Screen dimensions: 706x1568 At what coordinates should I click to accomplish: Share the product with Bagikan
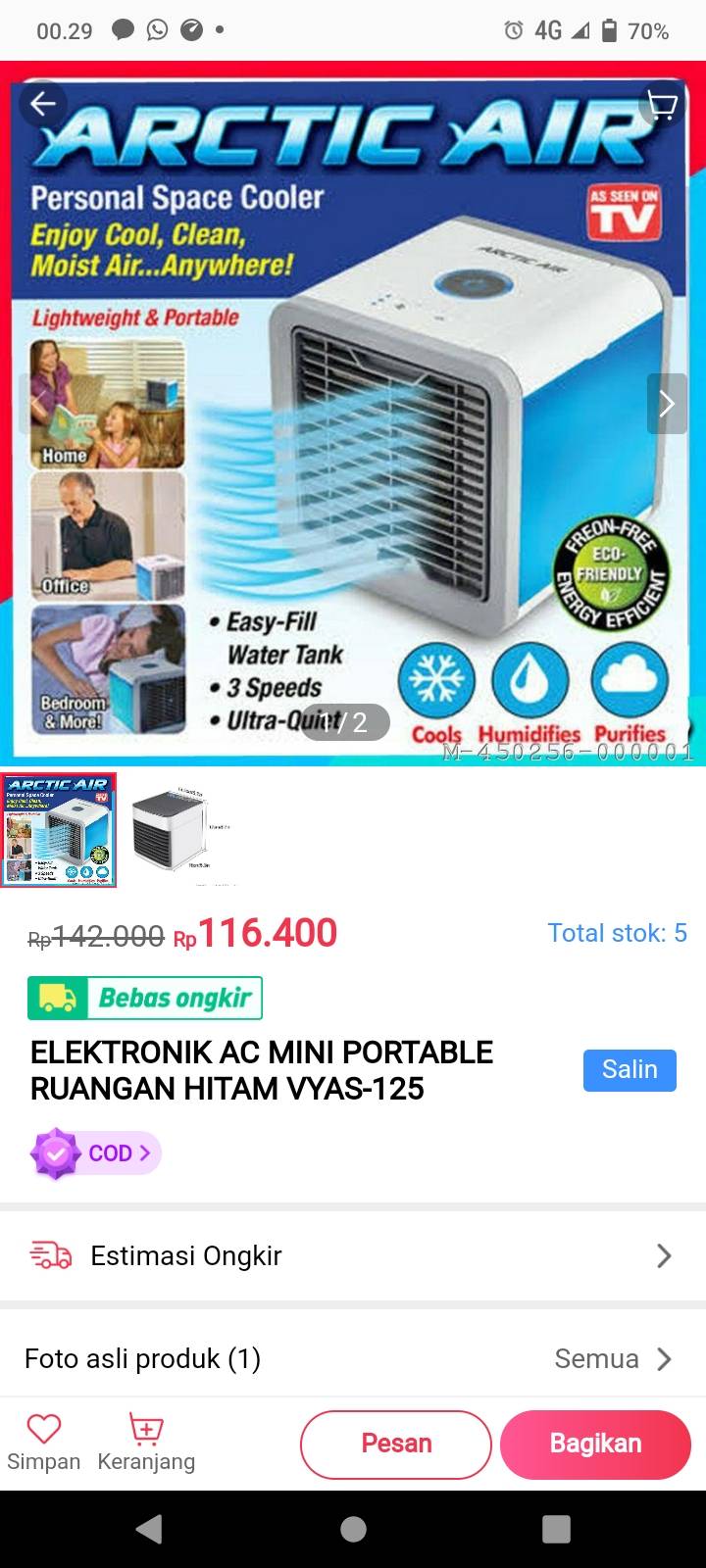595,1444
